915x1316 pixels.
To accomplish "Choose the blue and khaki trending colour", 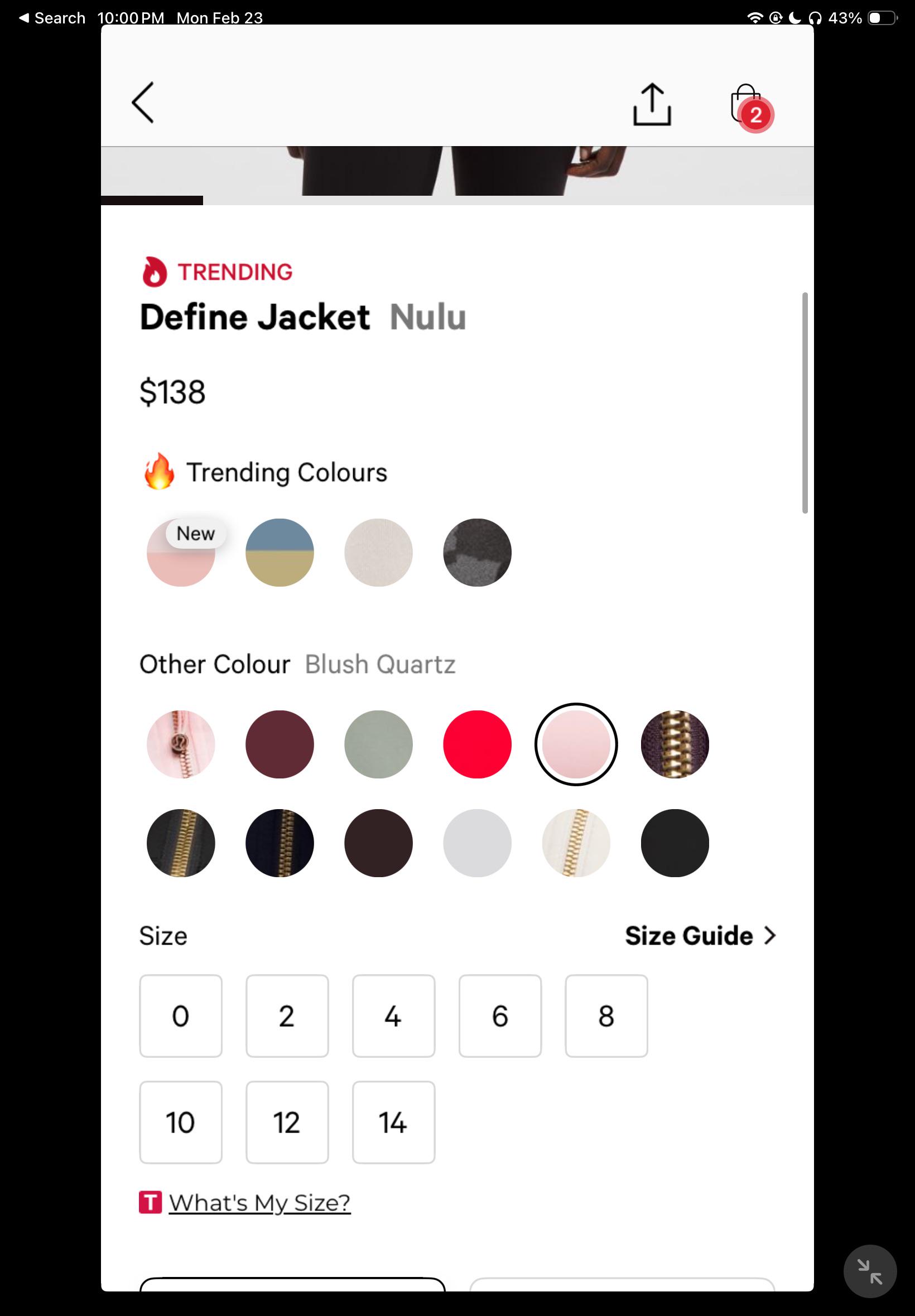I will (280, 552).
